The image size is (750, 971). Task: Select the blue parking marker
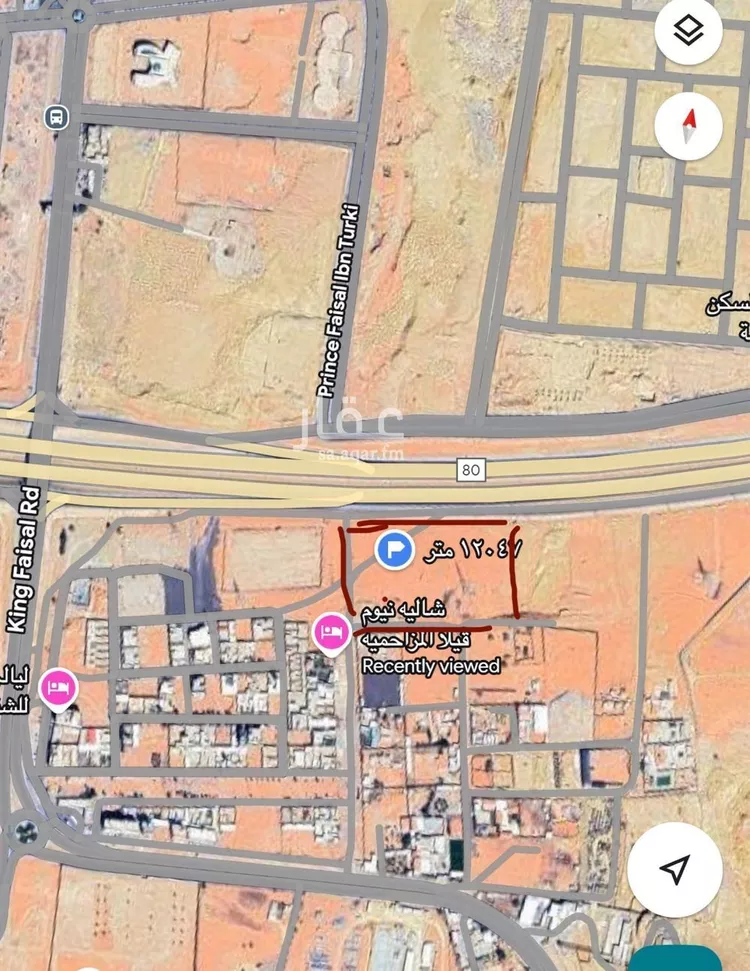tap(395, 548)
